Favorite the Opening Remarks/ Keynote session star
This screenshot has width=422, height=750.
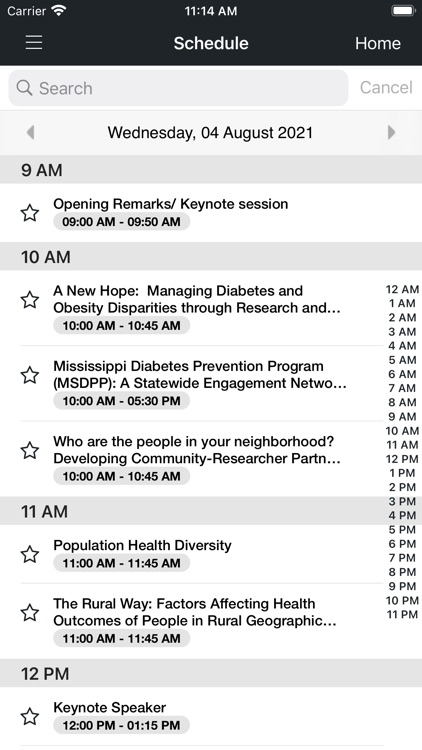(30, 213)
